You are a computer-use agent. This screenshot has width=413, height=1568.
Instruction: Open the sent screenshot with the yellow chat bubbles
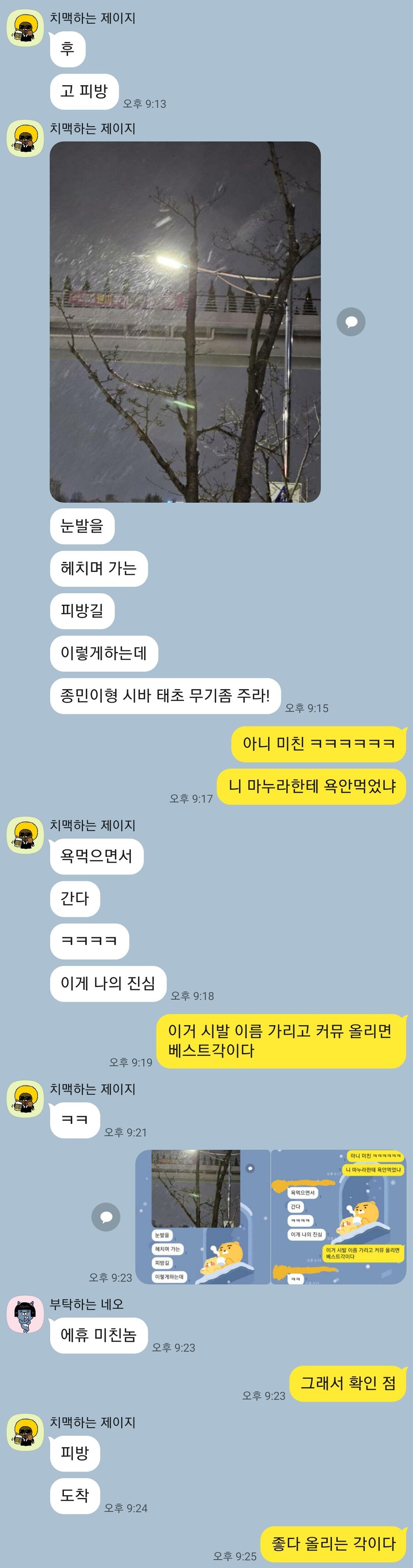pyautogui.click(x=339, y=1217)
